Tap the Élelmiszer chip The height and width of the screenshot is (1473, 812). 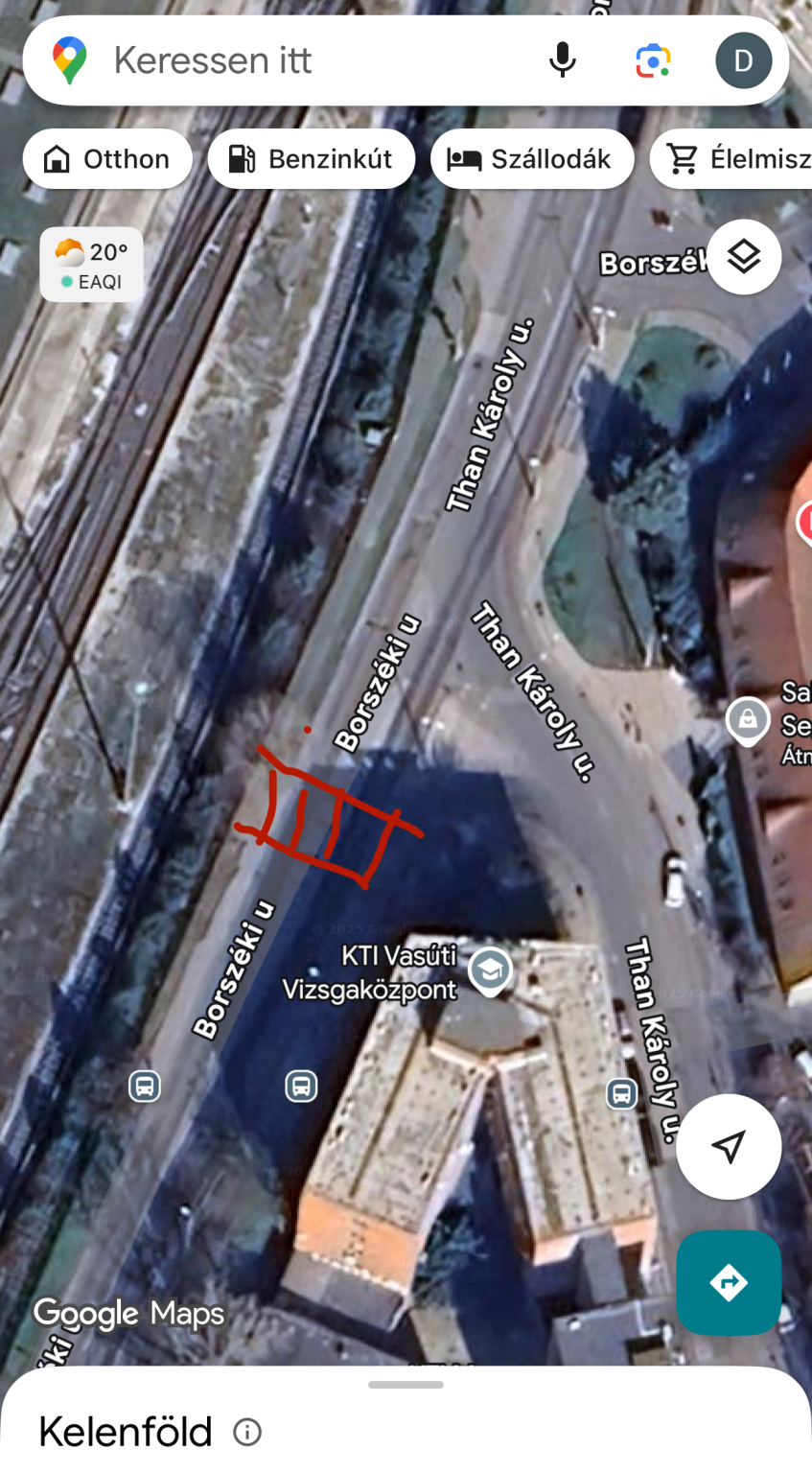tap(731, 159)
